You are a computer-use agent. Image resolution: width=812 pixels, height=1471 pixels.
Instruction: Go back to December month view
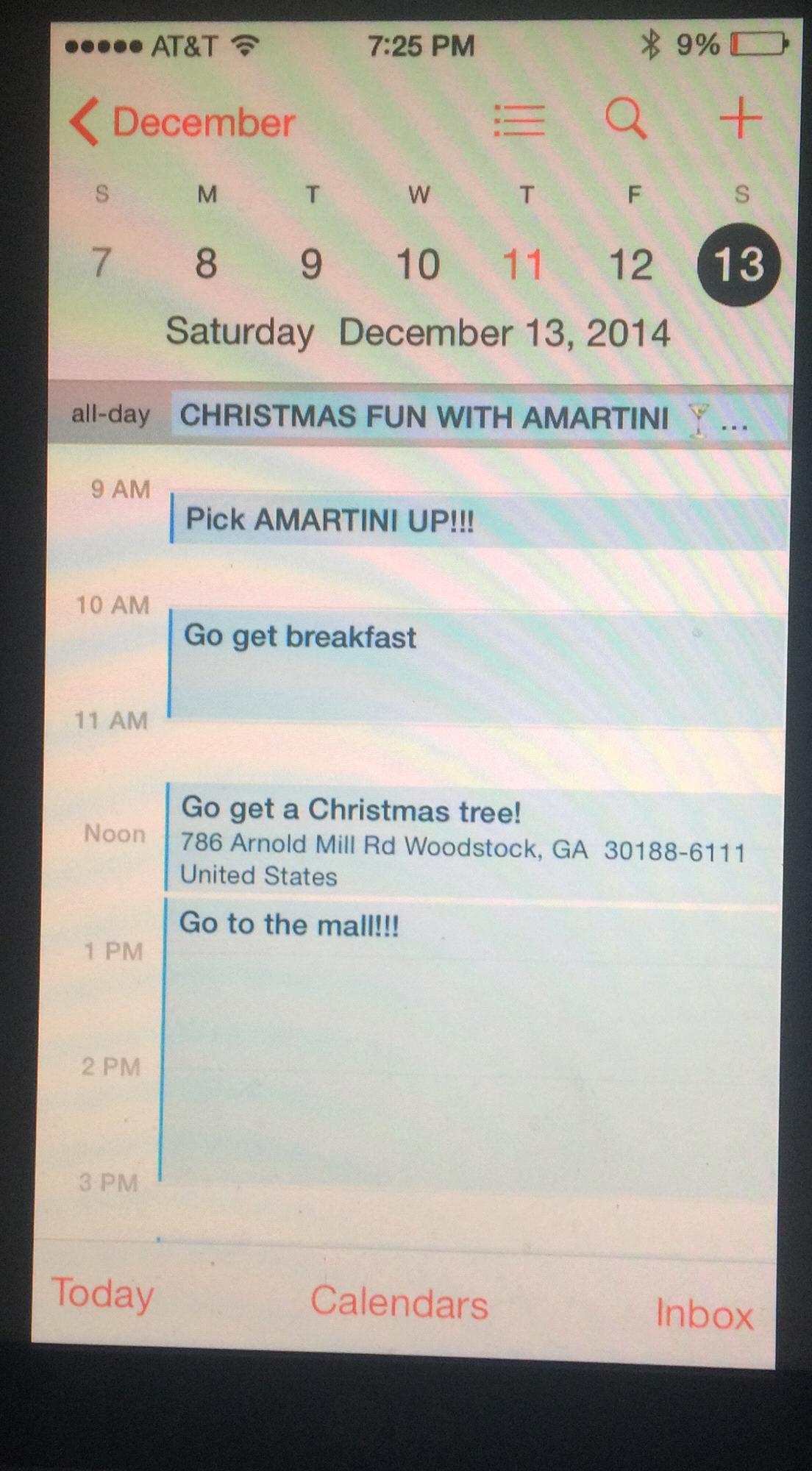[184, 122]
